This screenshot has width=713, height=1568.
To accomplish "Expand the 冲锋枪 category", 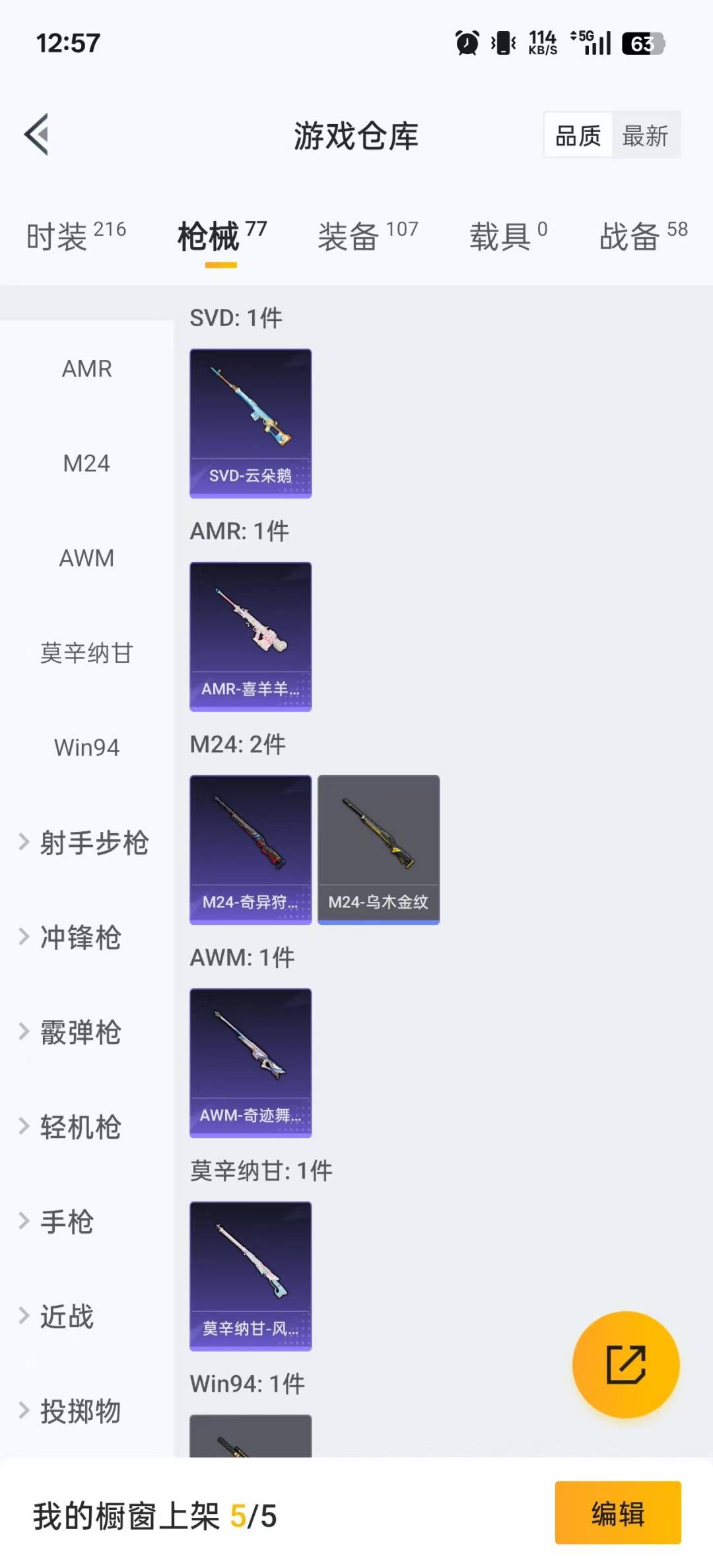I will [79, 938].
